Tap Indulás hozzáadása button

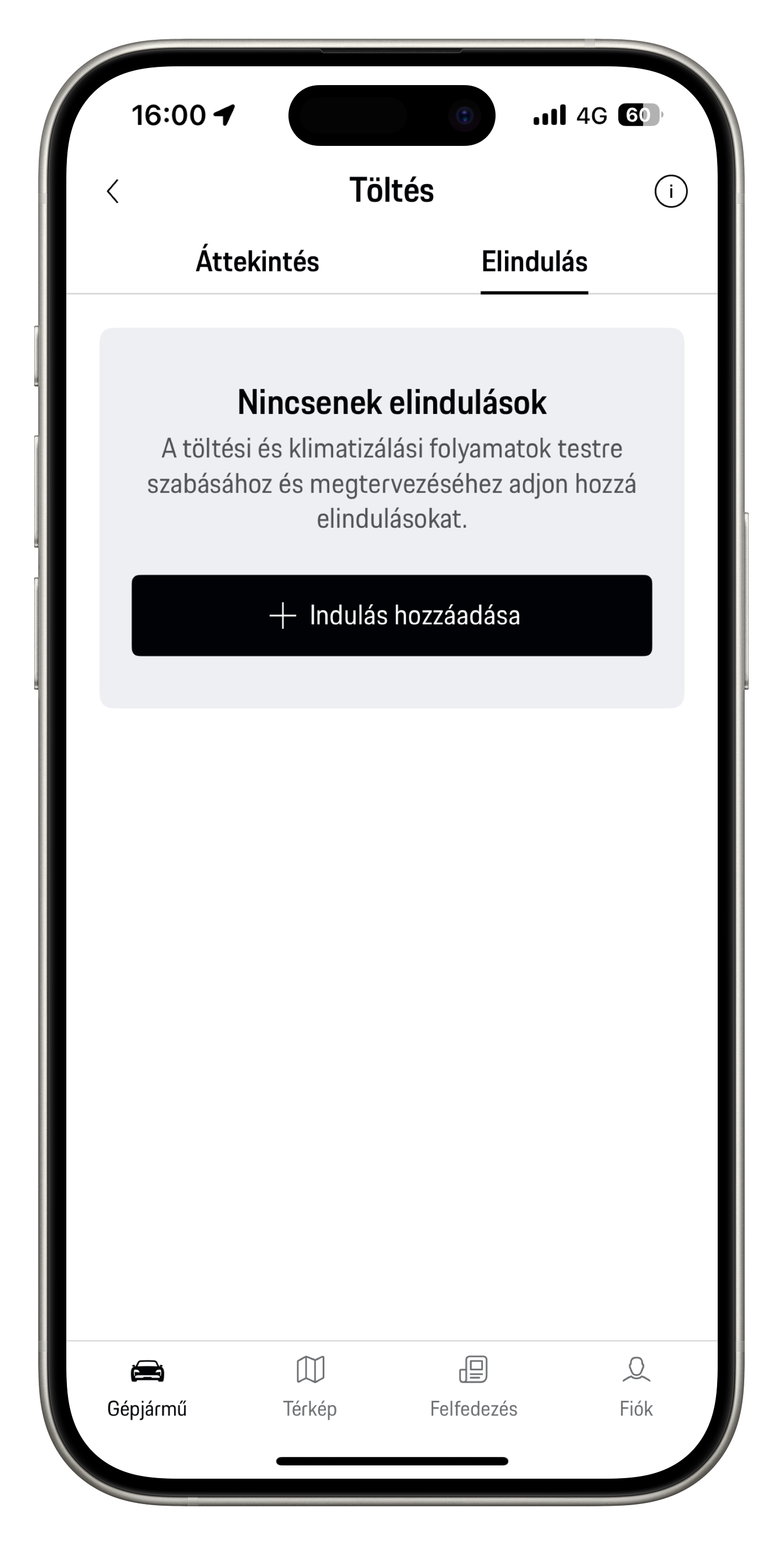(392, 616)
